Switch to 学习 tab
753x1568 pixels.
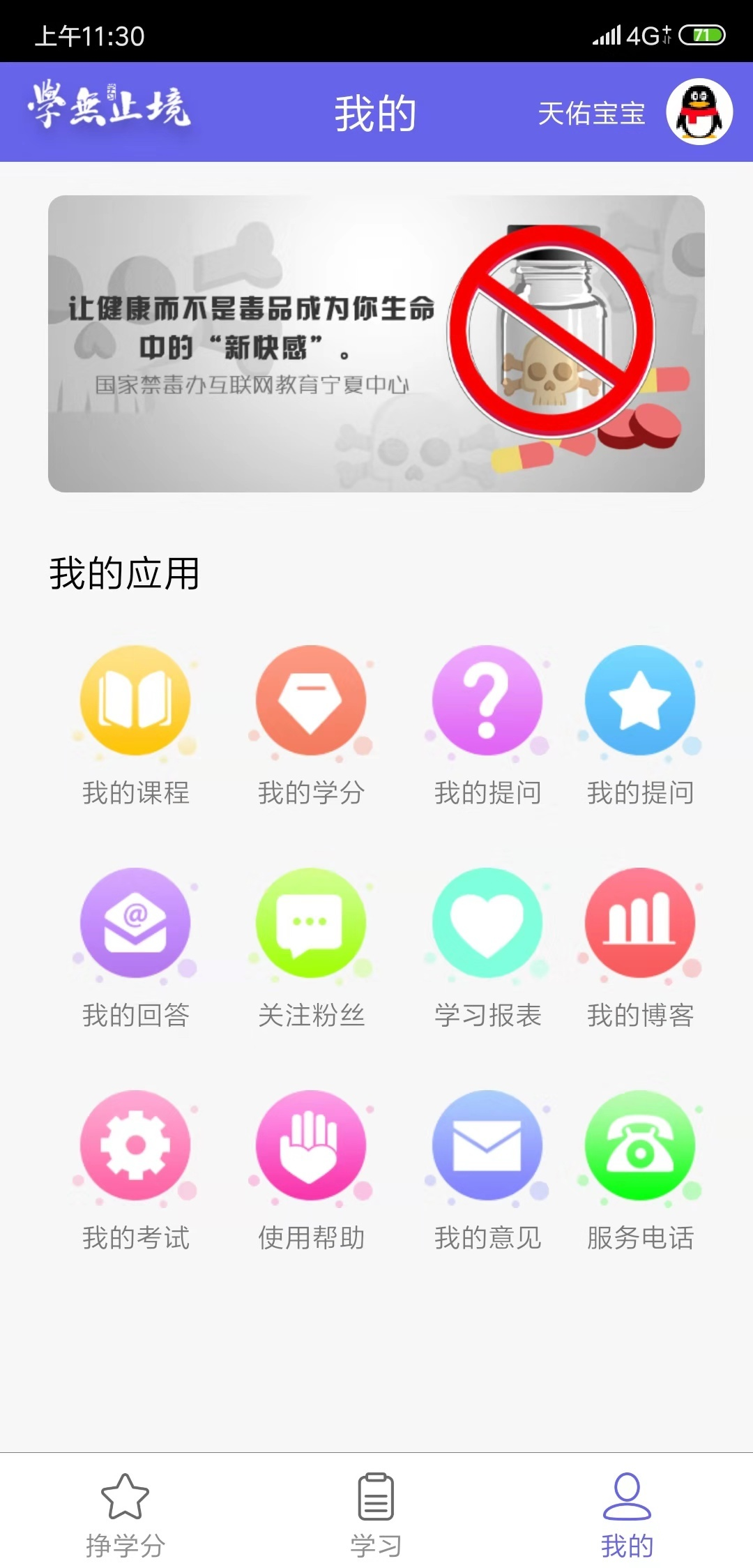(x=376, y=1507)
